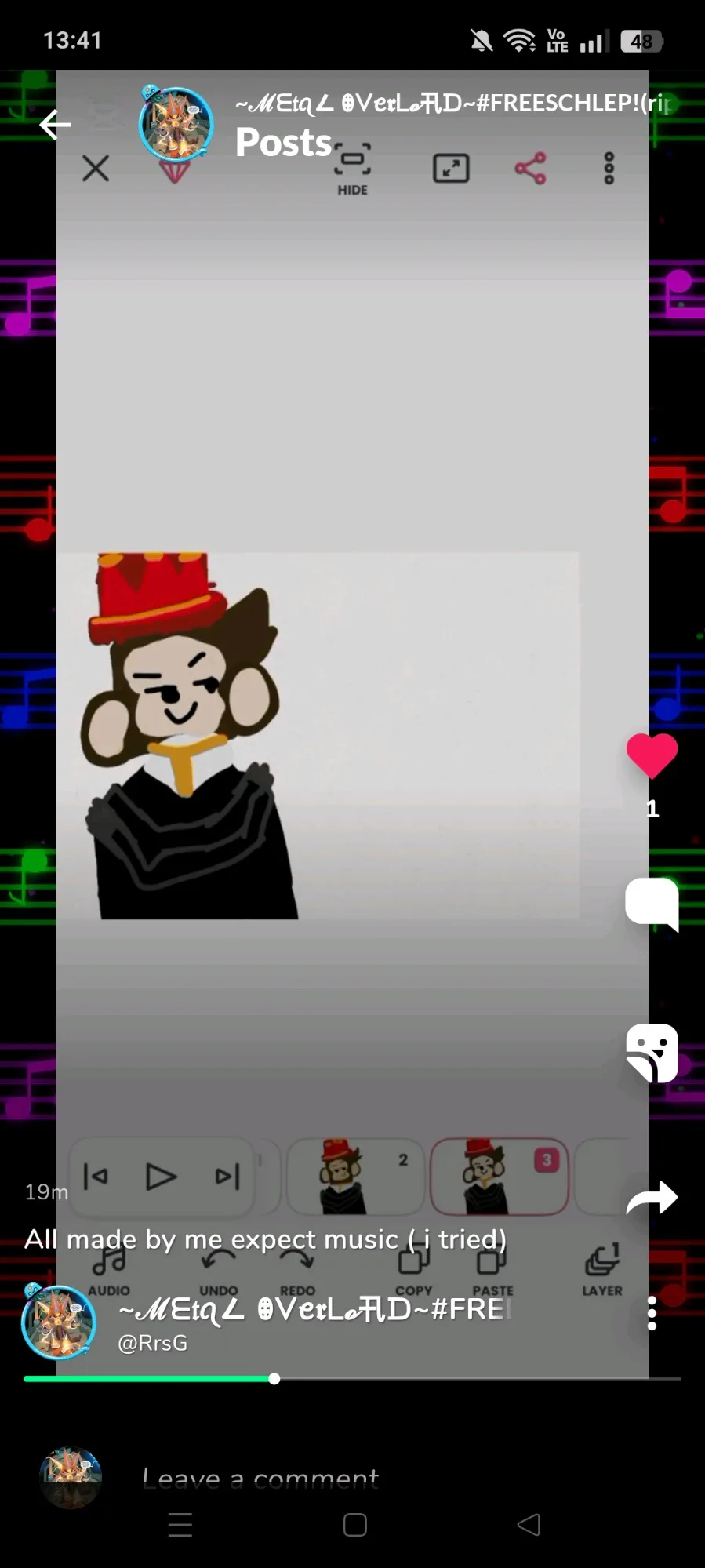Screen dimensions: 705x1568
Task: Open @RrsG profile from bottom avatar
Action: tap(59, 1322)
